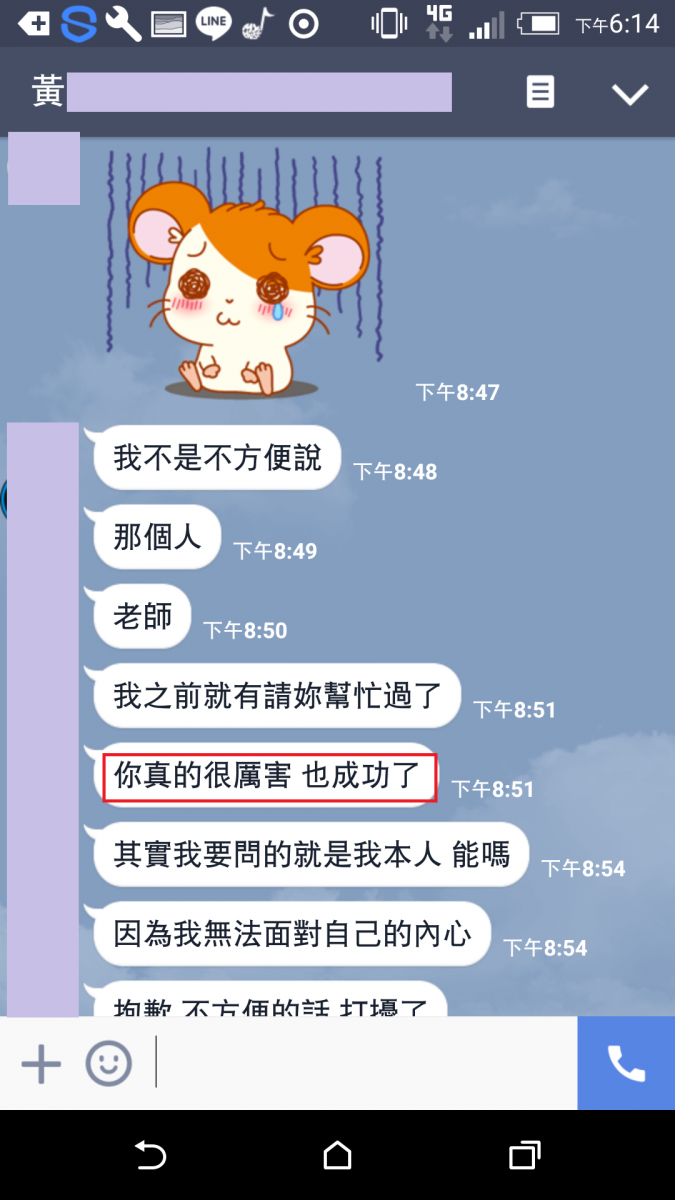
Task: Go back with the system back button
Action: [x=150, y=1156]
